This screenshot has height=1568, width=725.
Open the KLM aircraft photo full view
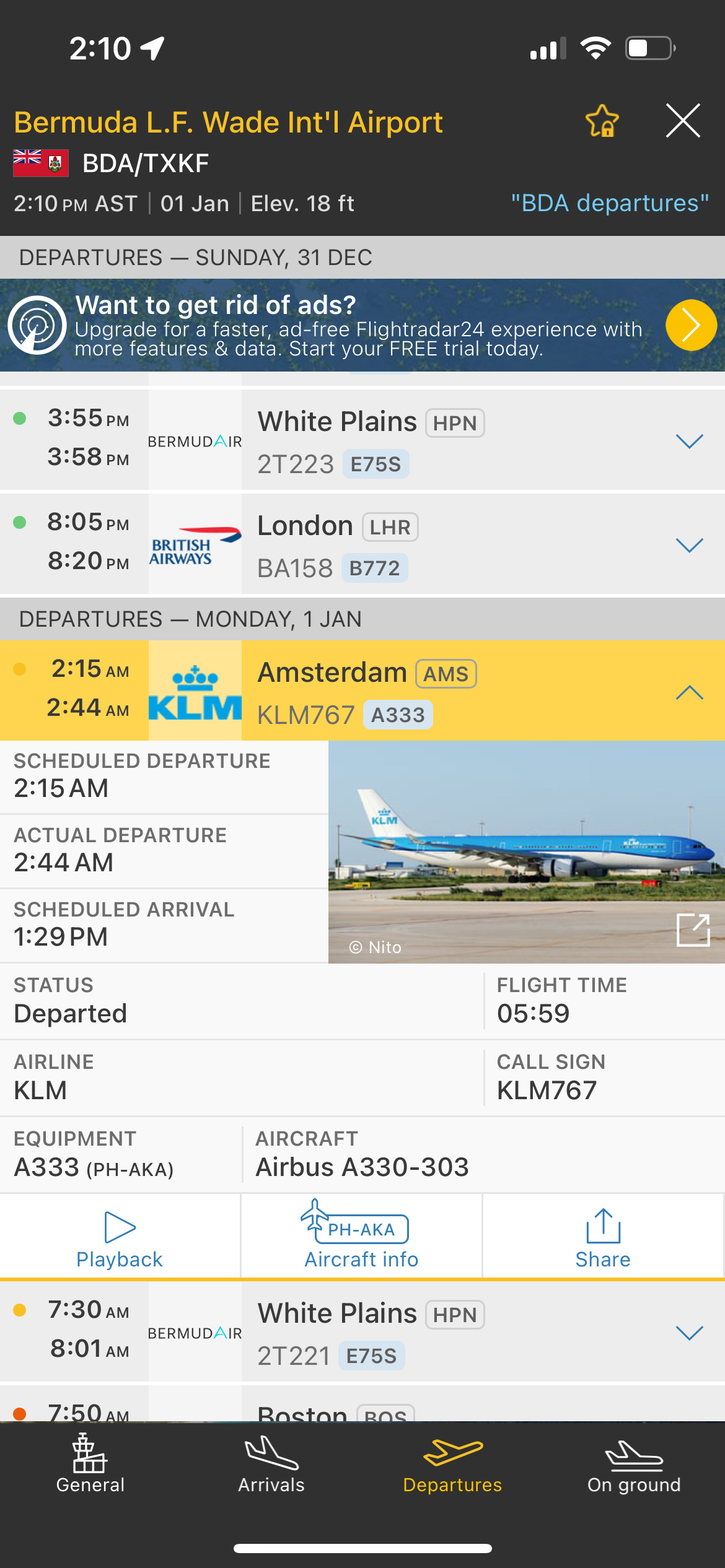(x=693, y=930)
